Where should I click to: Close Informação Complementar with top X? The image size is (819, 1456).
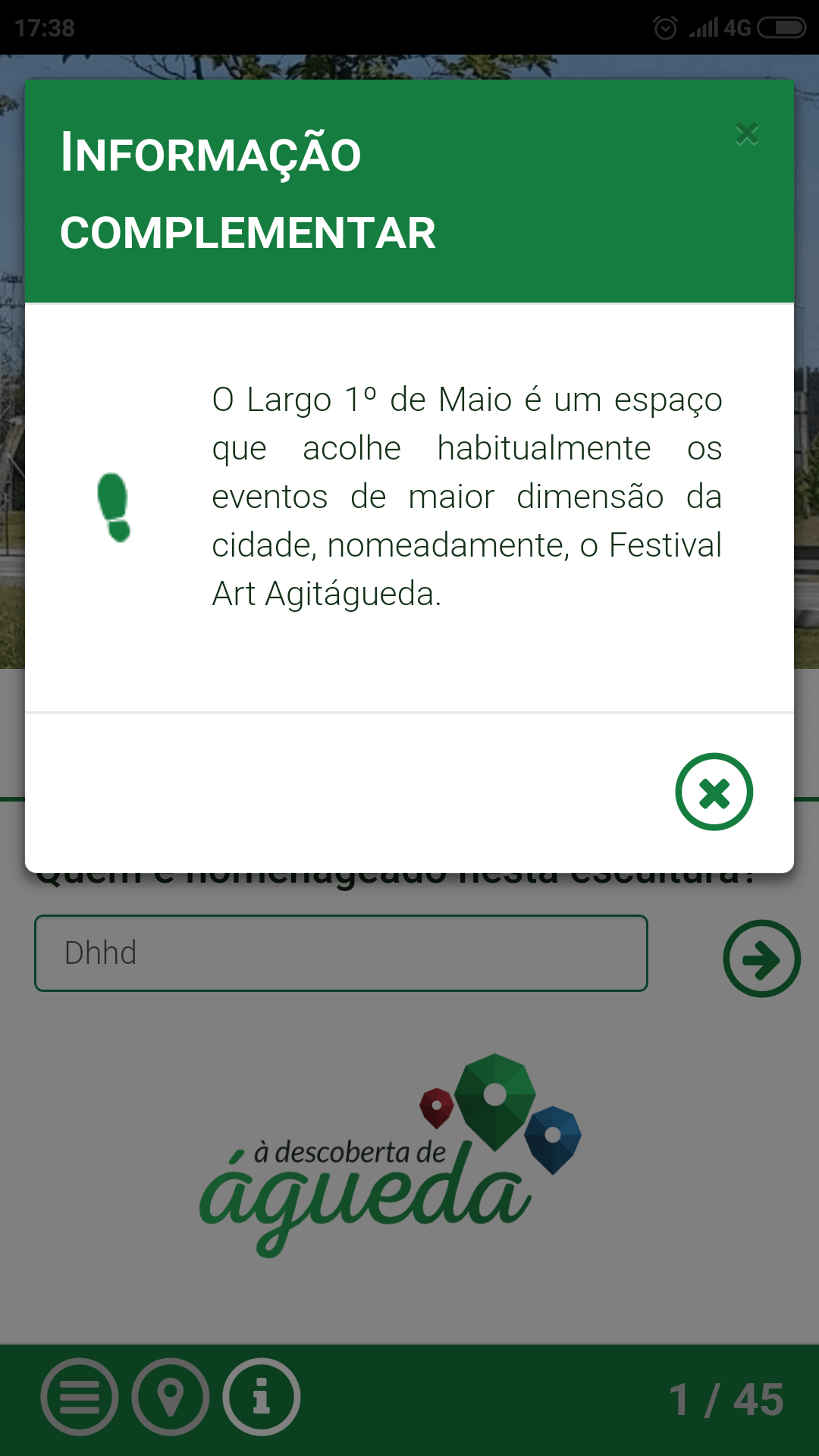click(747, 133)
